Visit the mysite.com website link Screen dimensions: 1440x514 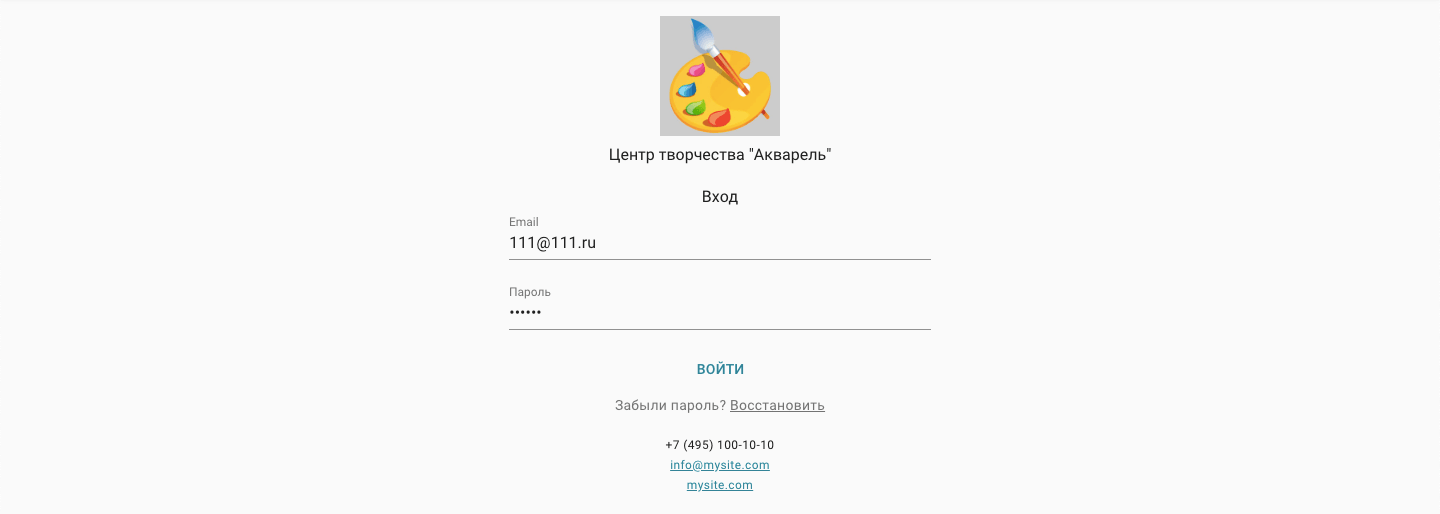click(x=720, y=485)
